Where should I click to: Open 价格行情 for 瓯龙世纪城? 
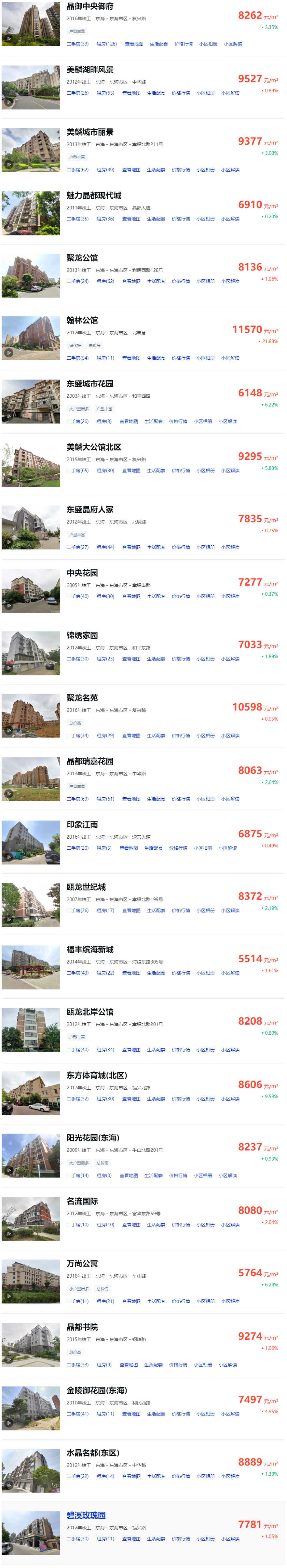pos(180,910)
